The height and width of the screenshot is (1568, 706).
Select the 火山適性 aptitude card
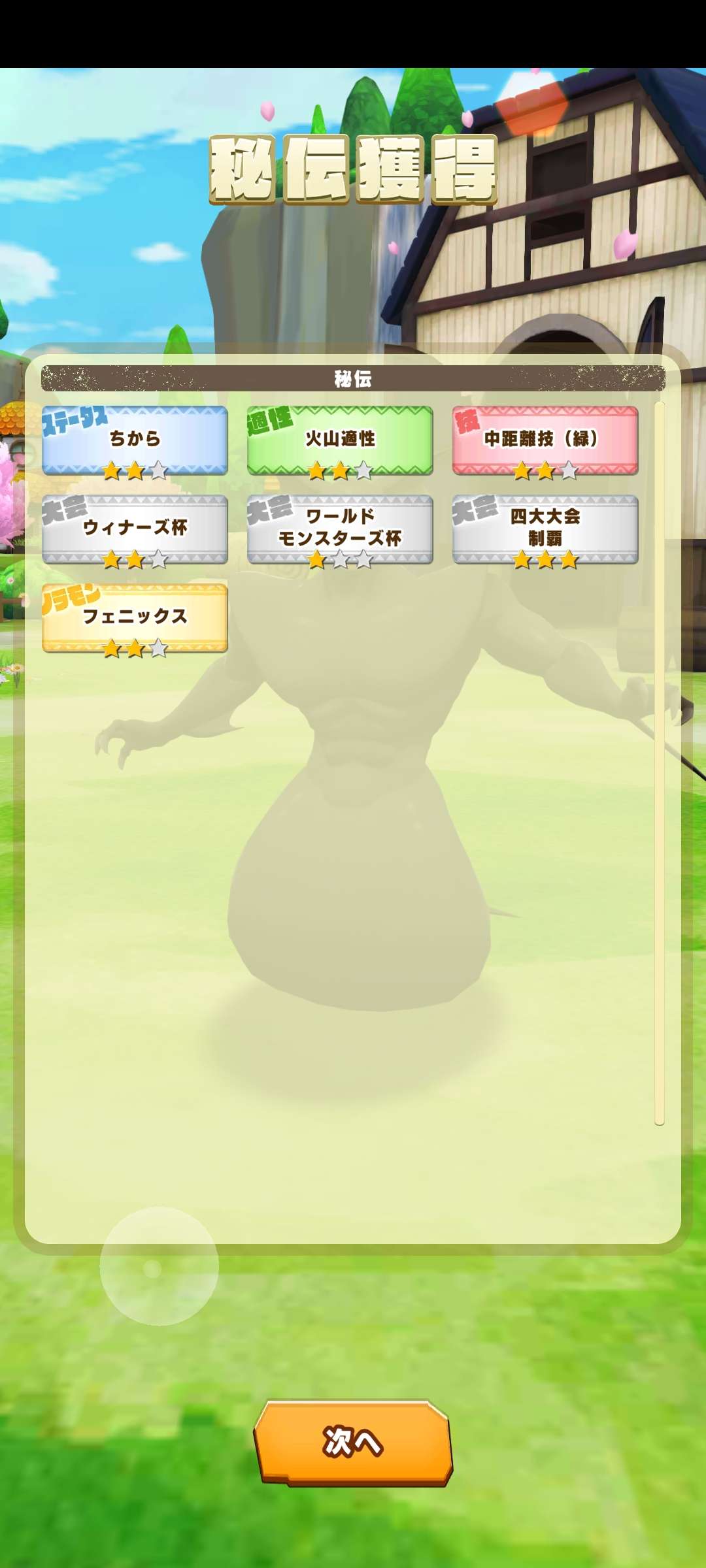(x=340, y=440)
